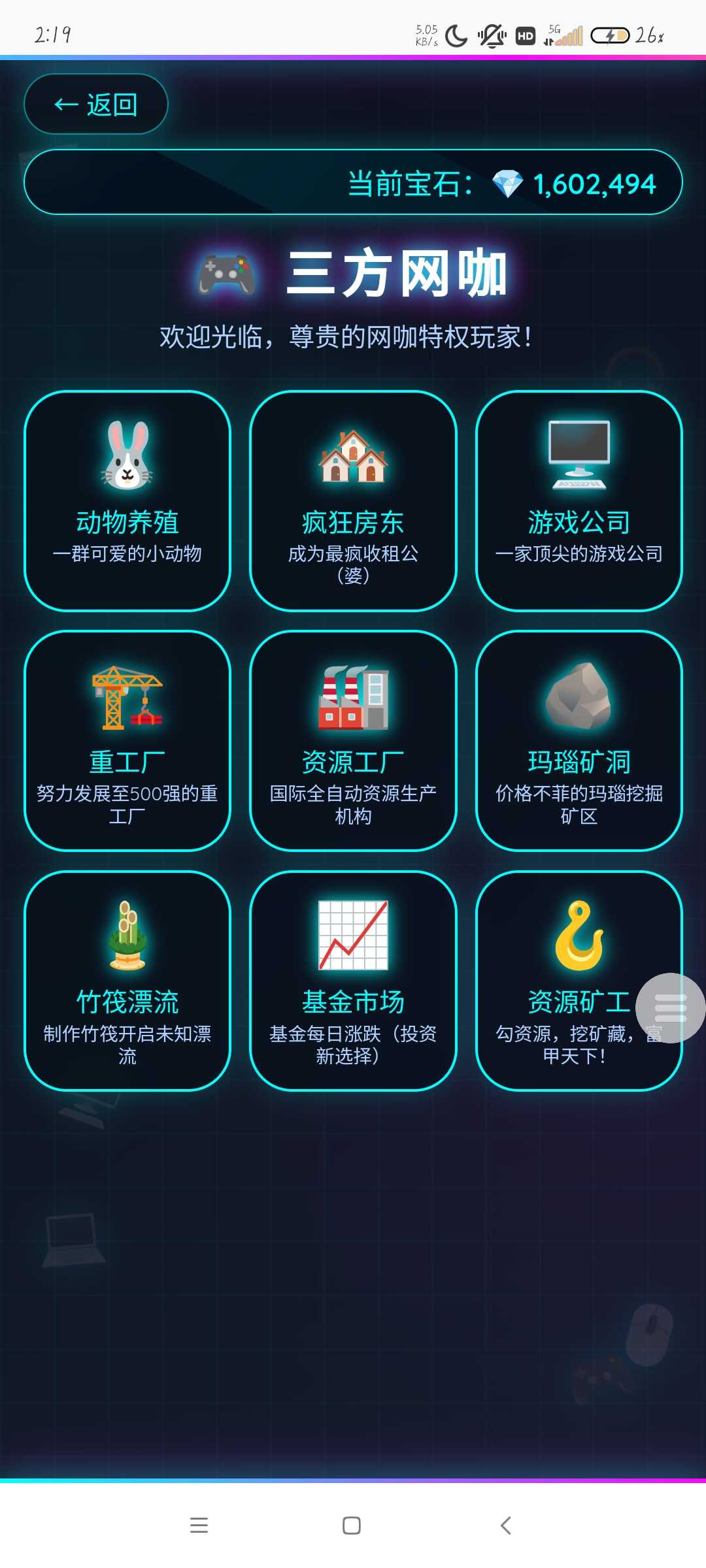This screenshot has height=1568, width=706.
Task: Start the 竹筏漂流 game
Action: pyautogui.click(x=127, y=981)
